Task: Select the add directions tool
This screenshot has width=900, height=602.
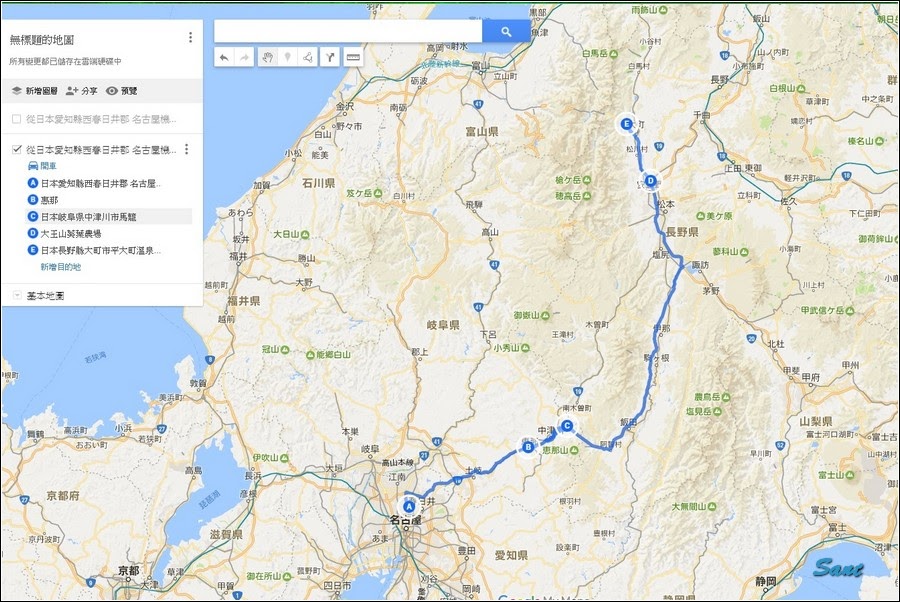Action: click(330, 58)
